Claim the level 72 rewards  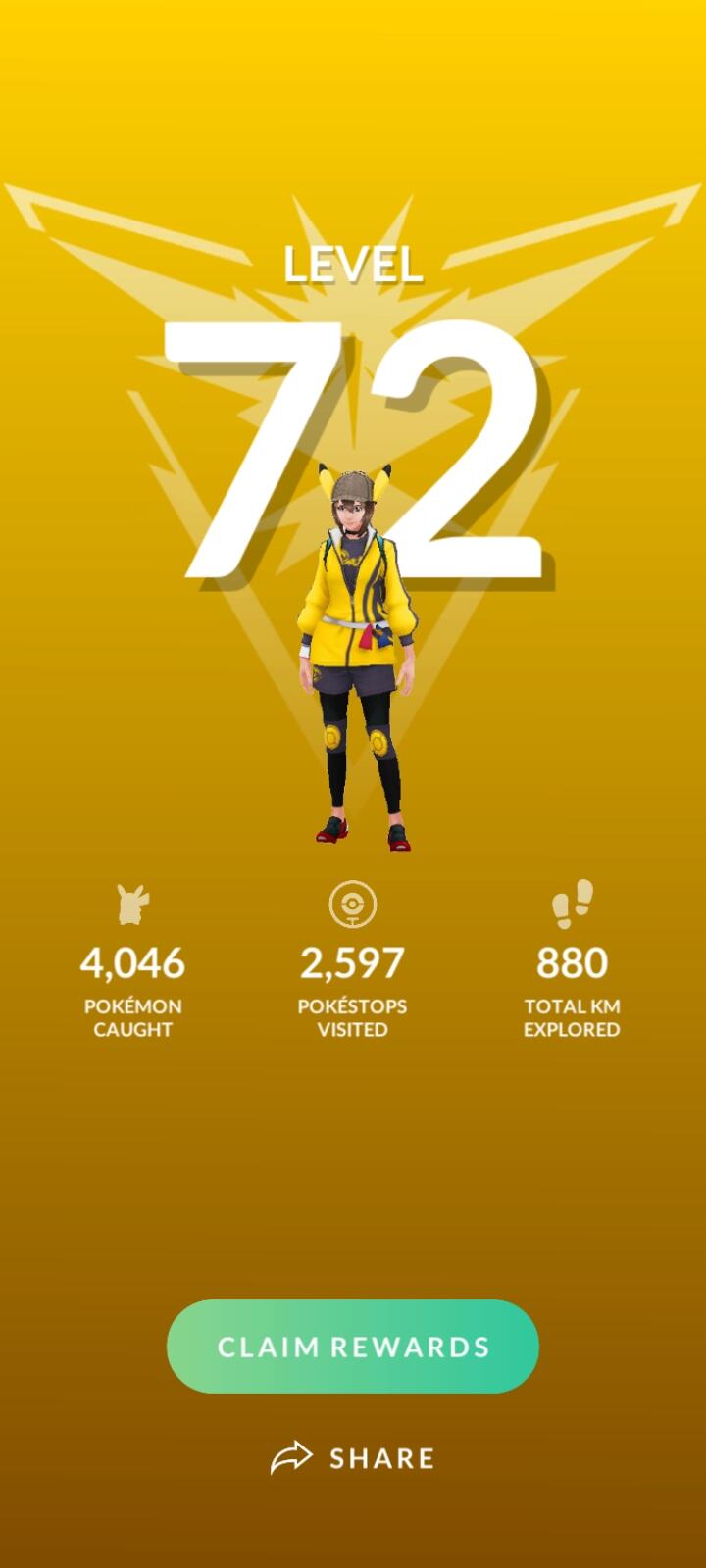[353, 1347]
